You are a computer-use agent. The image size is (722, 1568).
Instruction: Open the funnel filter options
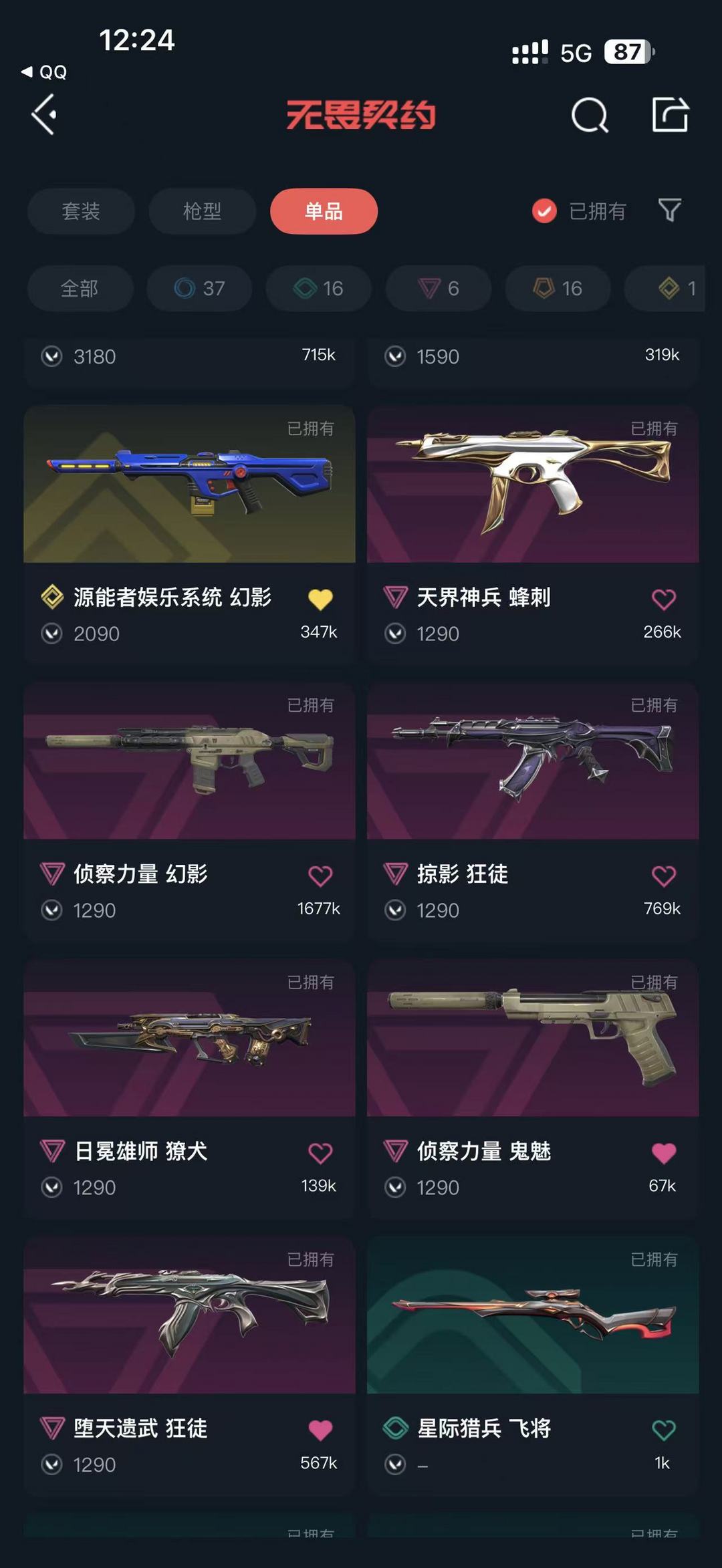point(669,211)
